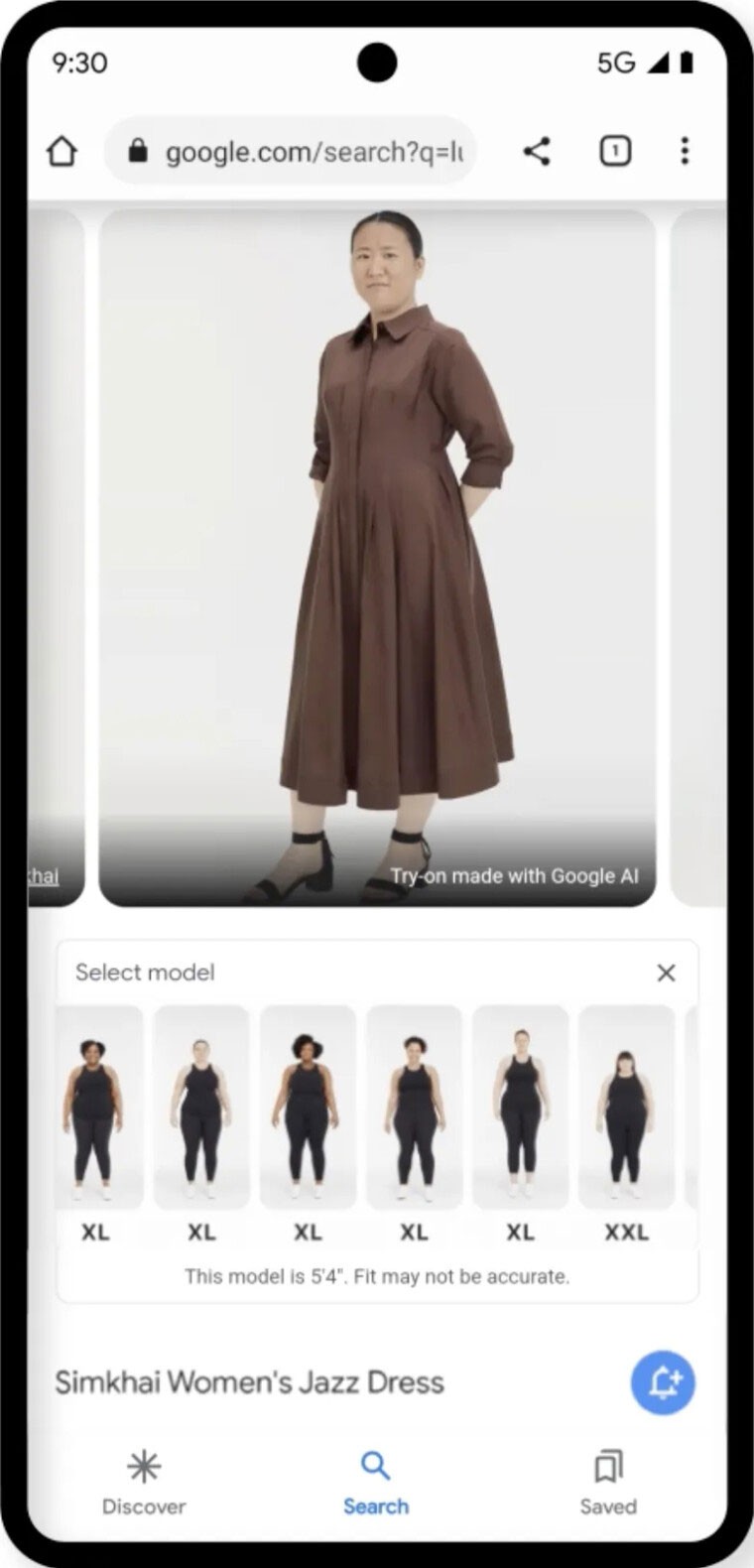
Task: Switch to the Discover tab
Action: (144, 1483)
